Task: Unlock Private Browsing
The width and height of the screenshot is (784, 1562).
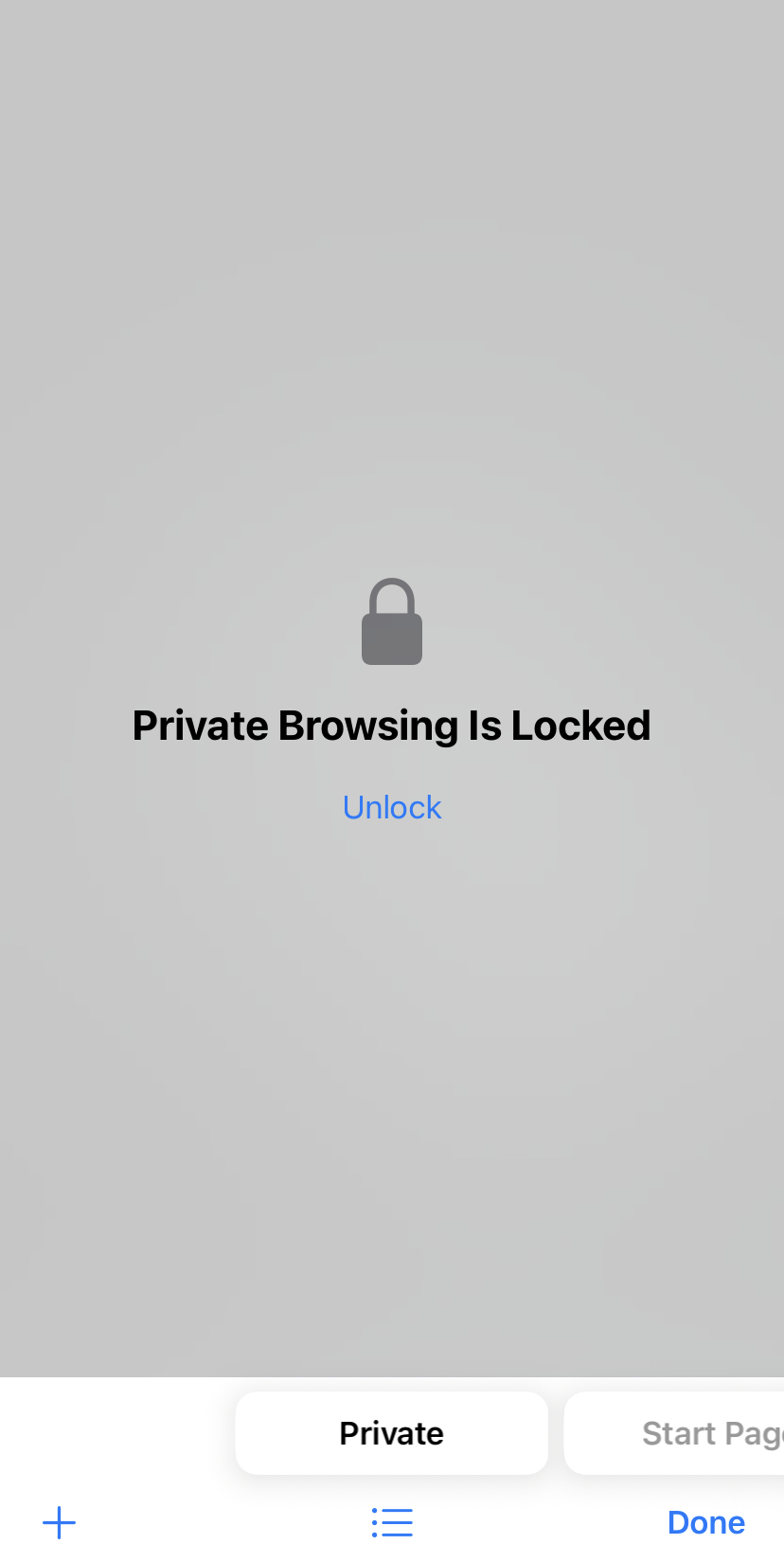Action: pos(392,807)
